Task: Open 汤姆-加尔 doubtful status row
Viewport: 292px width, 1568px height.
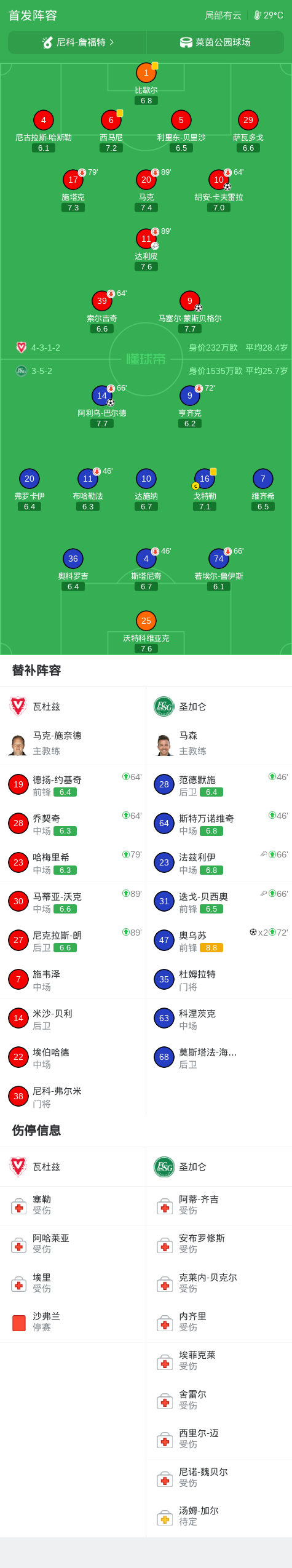Action: click(219, 1517)
